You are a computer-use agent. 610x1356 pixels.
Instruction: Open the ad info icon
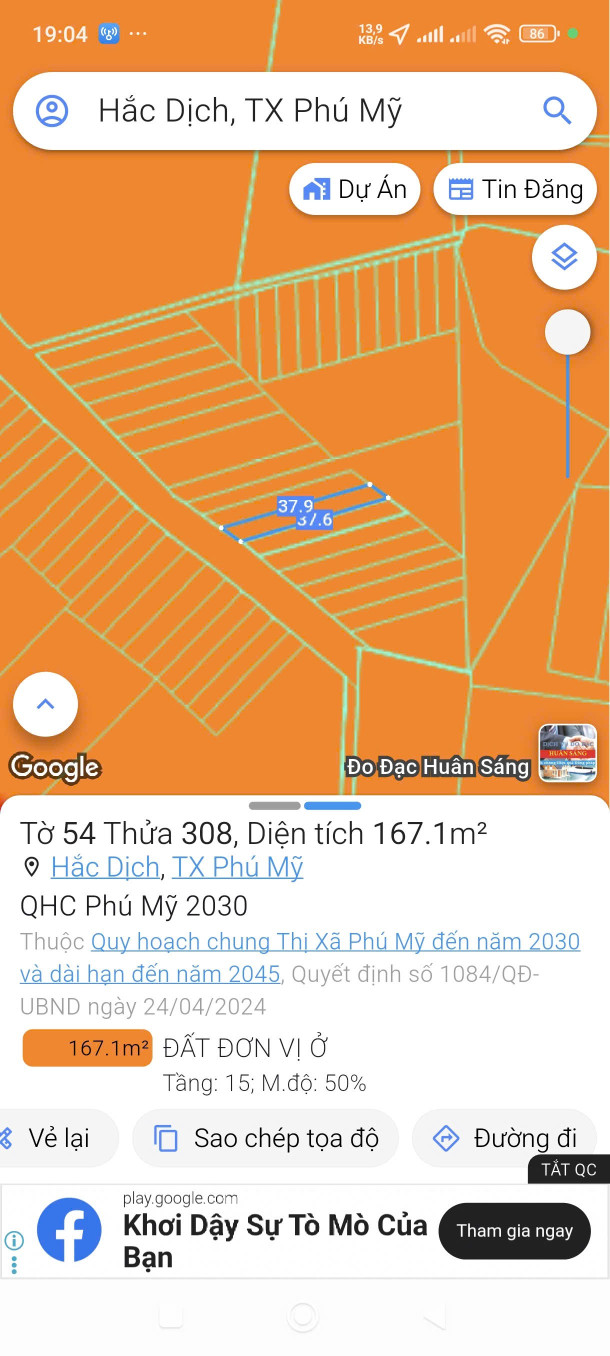tap(14, 1240)
